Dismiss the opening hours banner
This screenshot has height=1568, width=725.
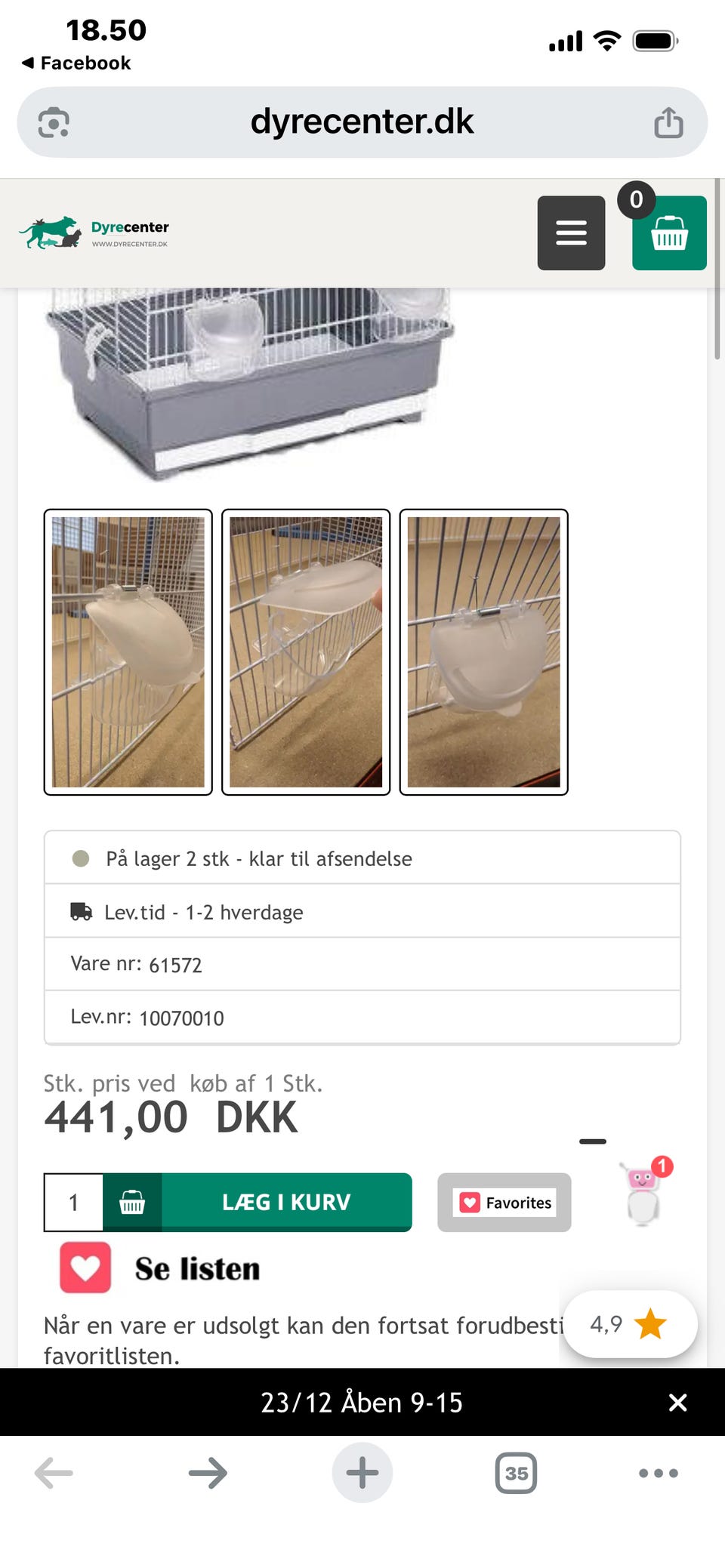tap(677, 1403)
